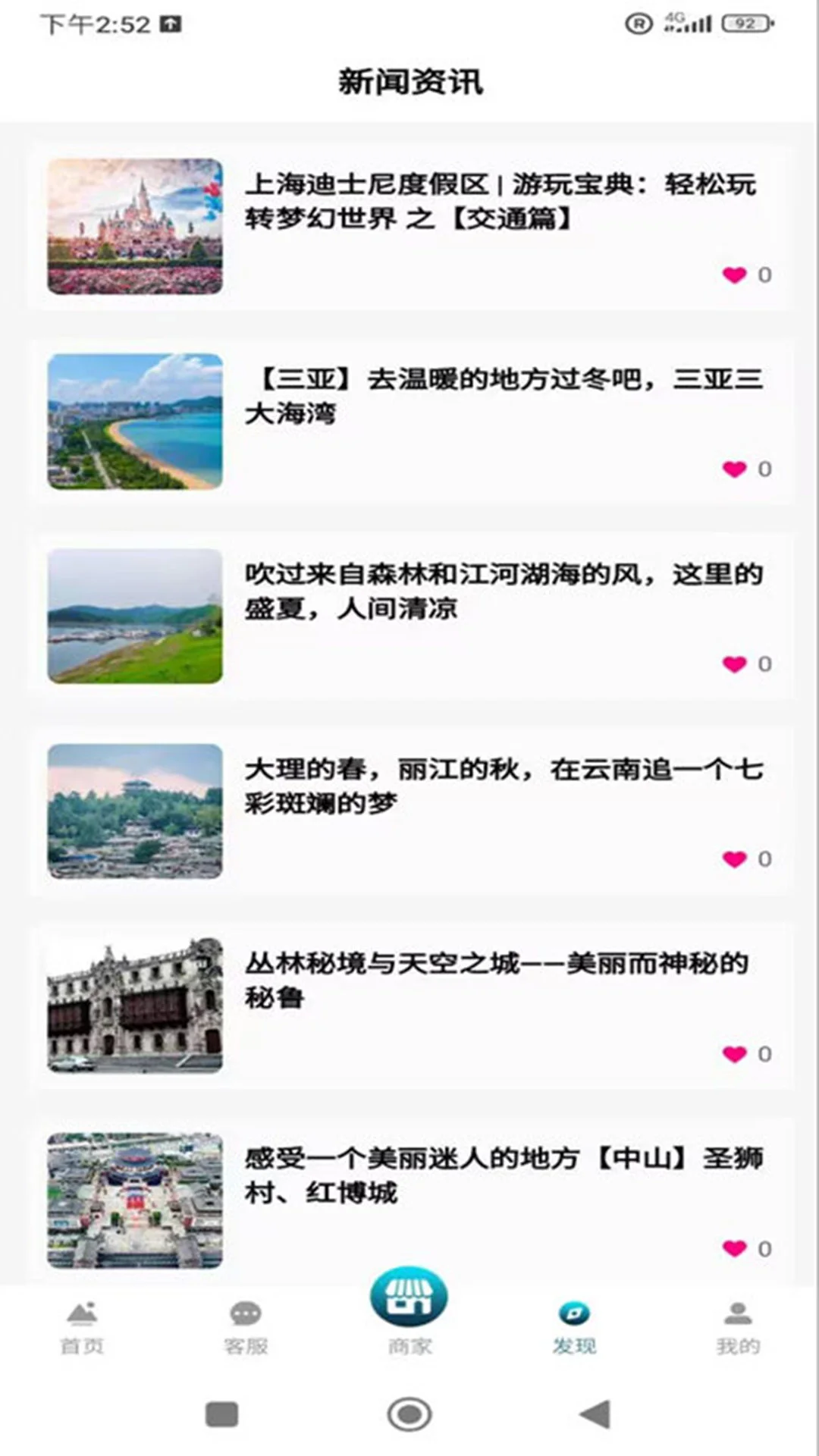Screen dimensions: 819x1456
Task: Like the forest summer breeze article
Action: pos(733,664)
